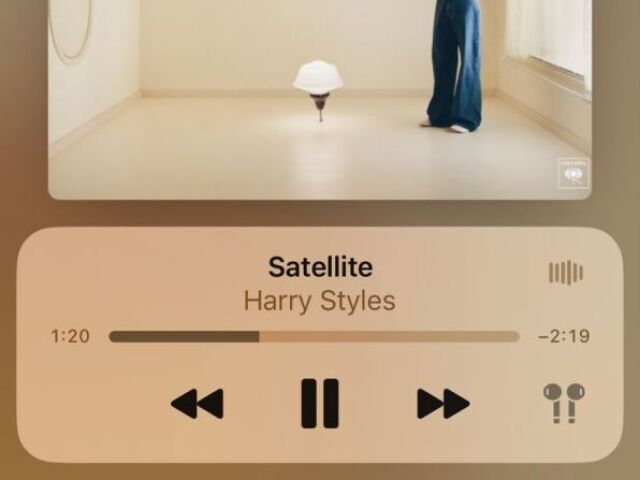The width and height of the screenshot is (640, 480).
Task: Pause the song Satellite
Action: [320, 403]
